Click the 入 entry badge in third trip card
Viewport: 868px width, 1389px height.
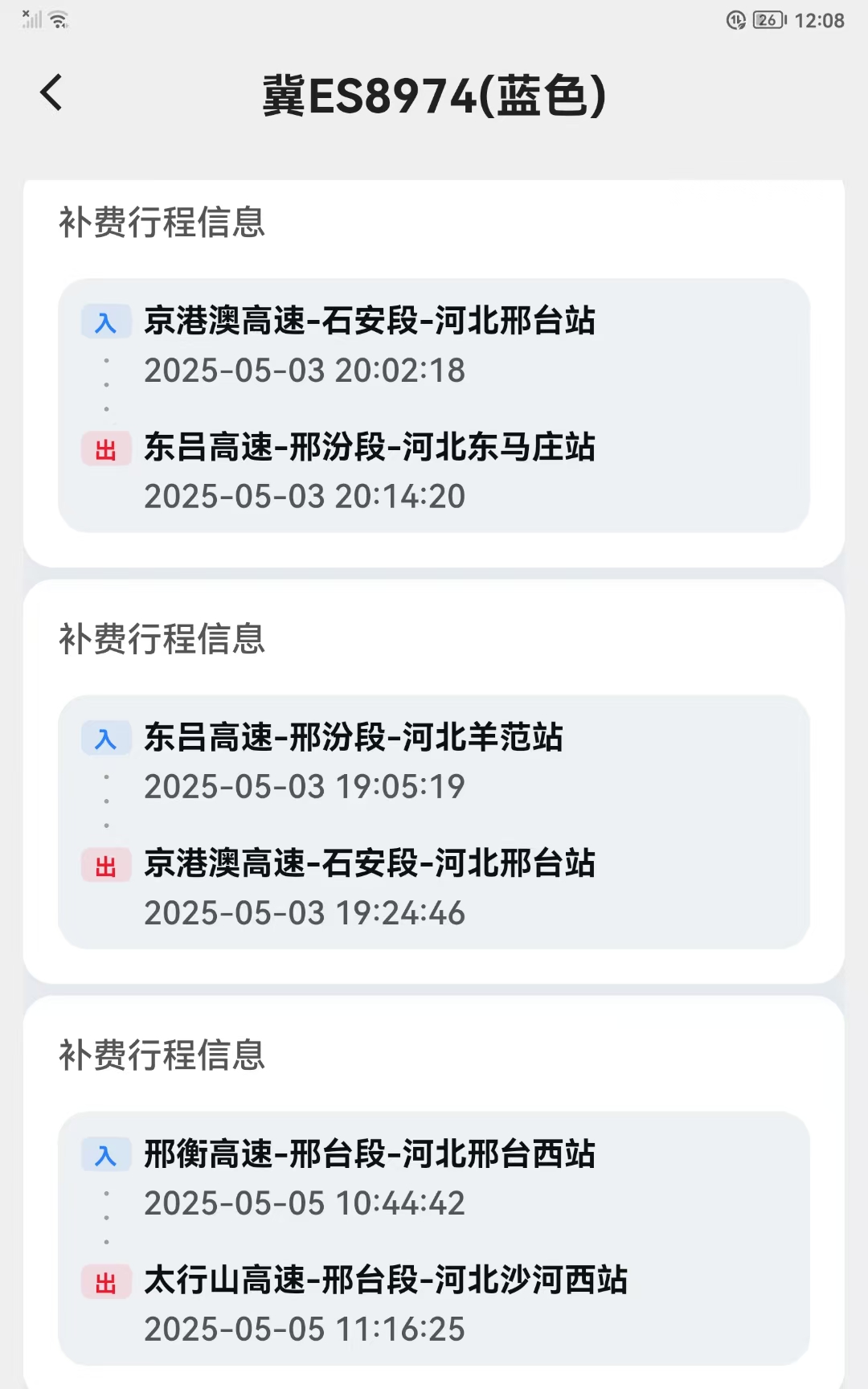point(106,1154)
